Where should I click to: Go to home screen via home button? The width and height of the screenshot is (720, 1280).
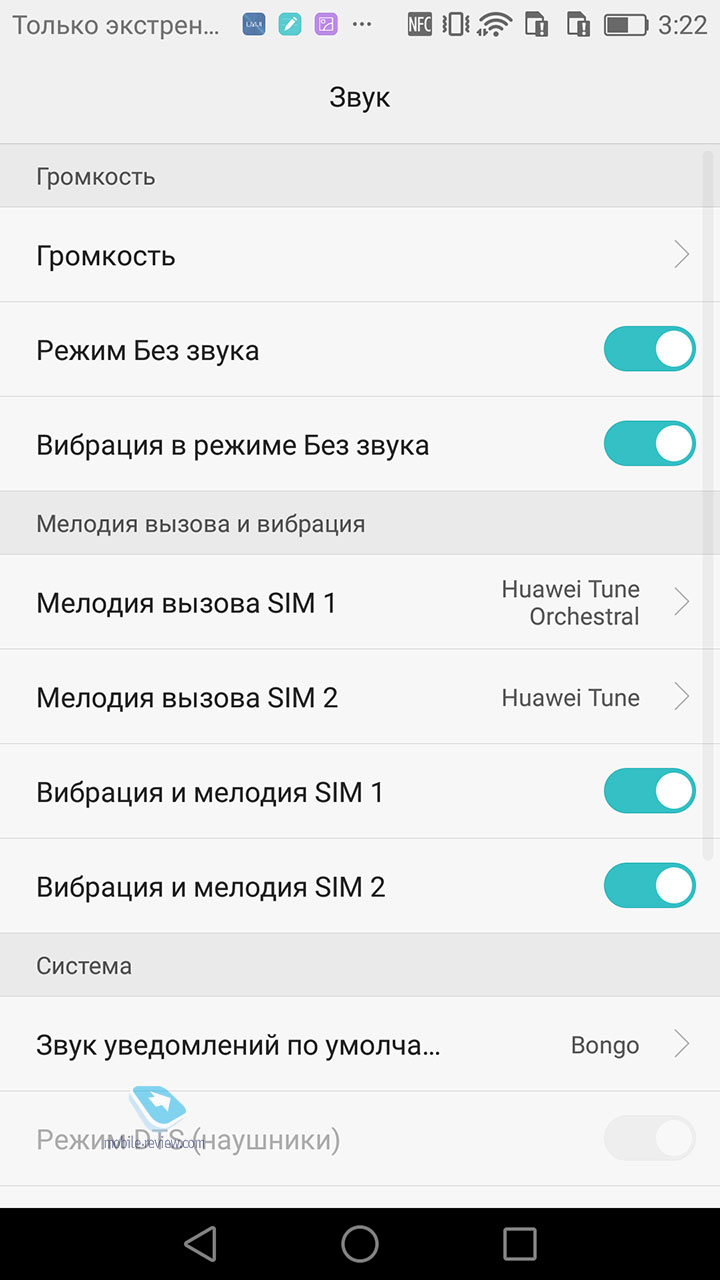(360, 1244)
